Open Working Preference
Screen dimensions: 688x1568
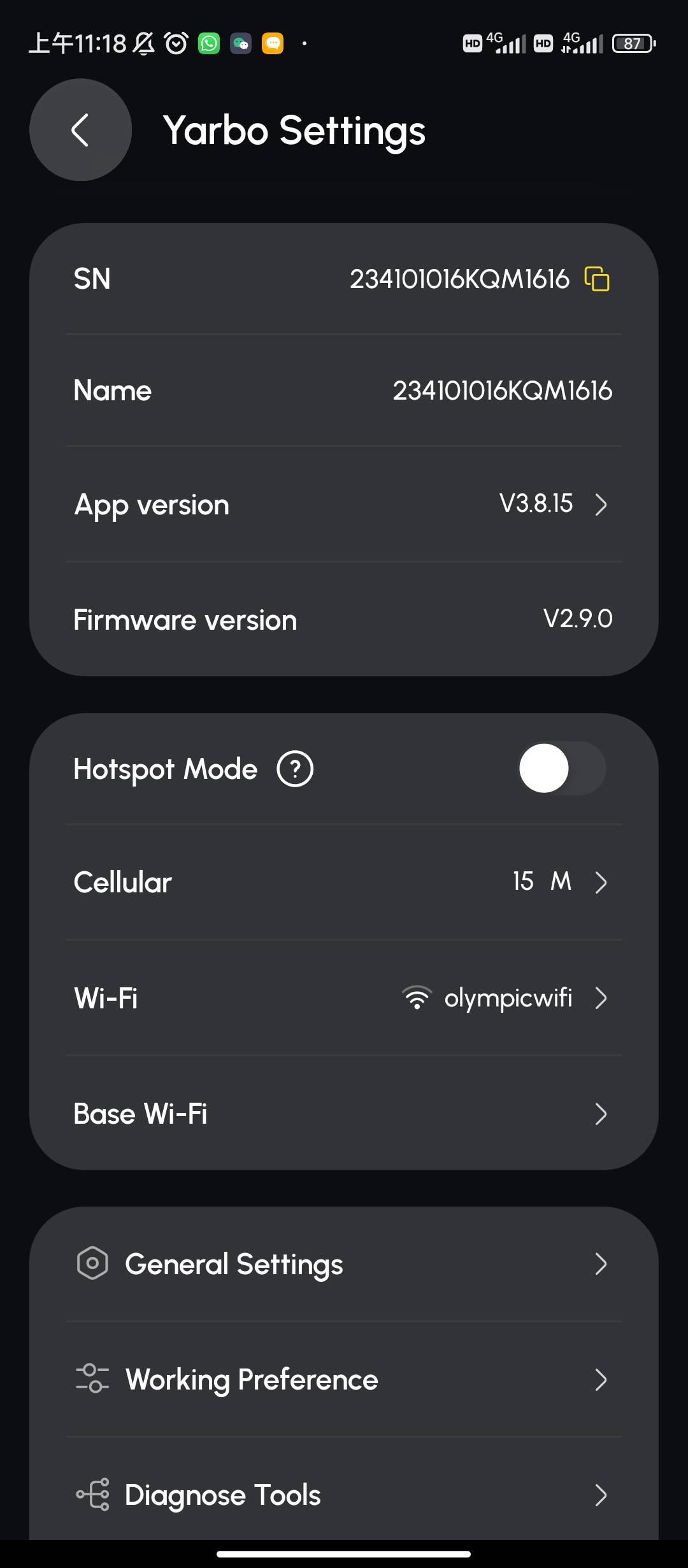(344, 1380)
